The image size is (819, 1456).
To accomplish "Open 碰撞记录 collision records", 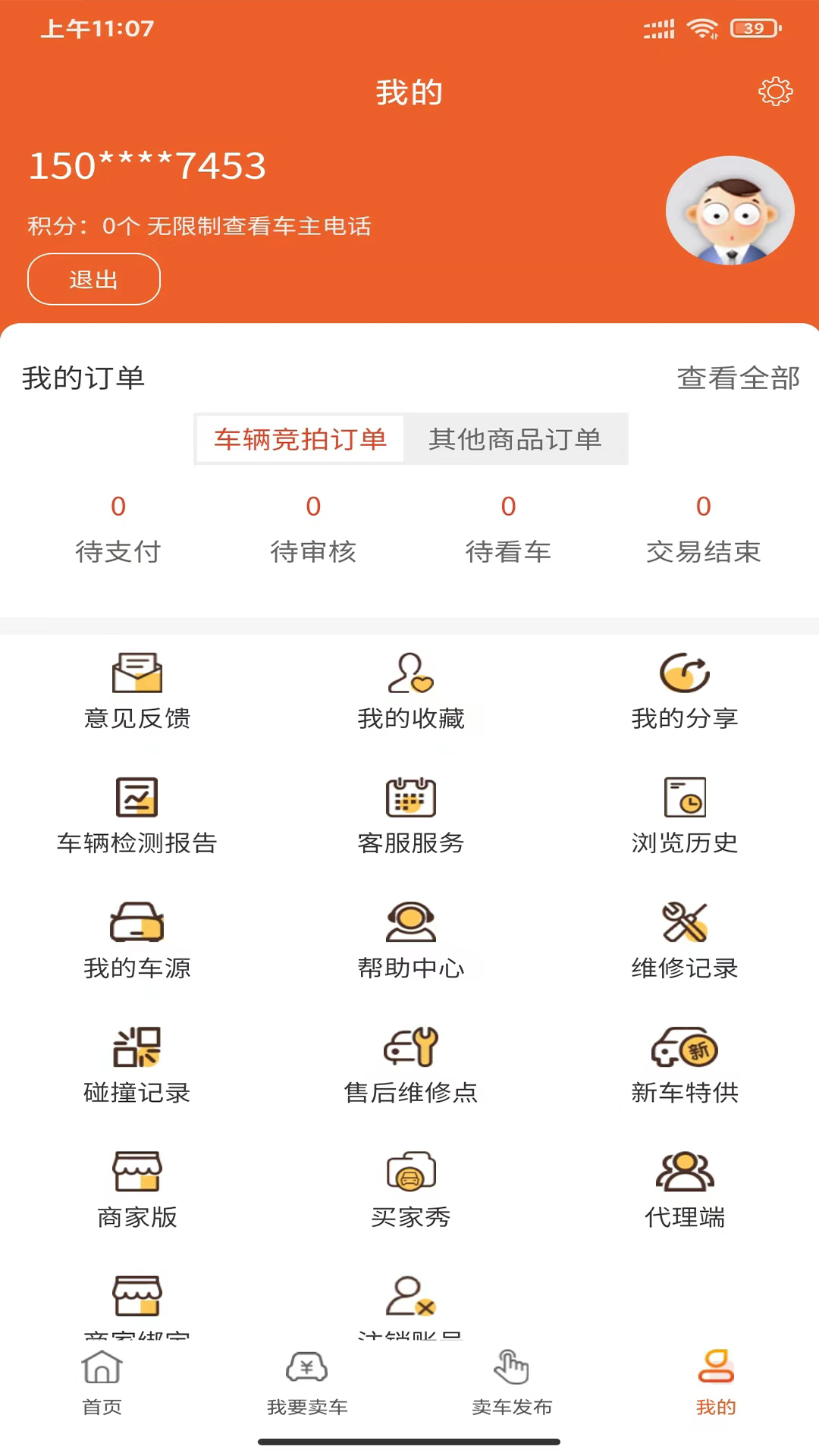I will tap(136, 1065).
